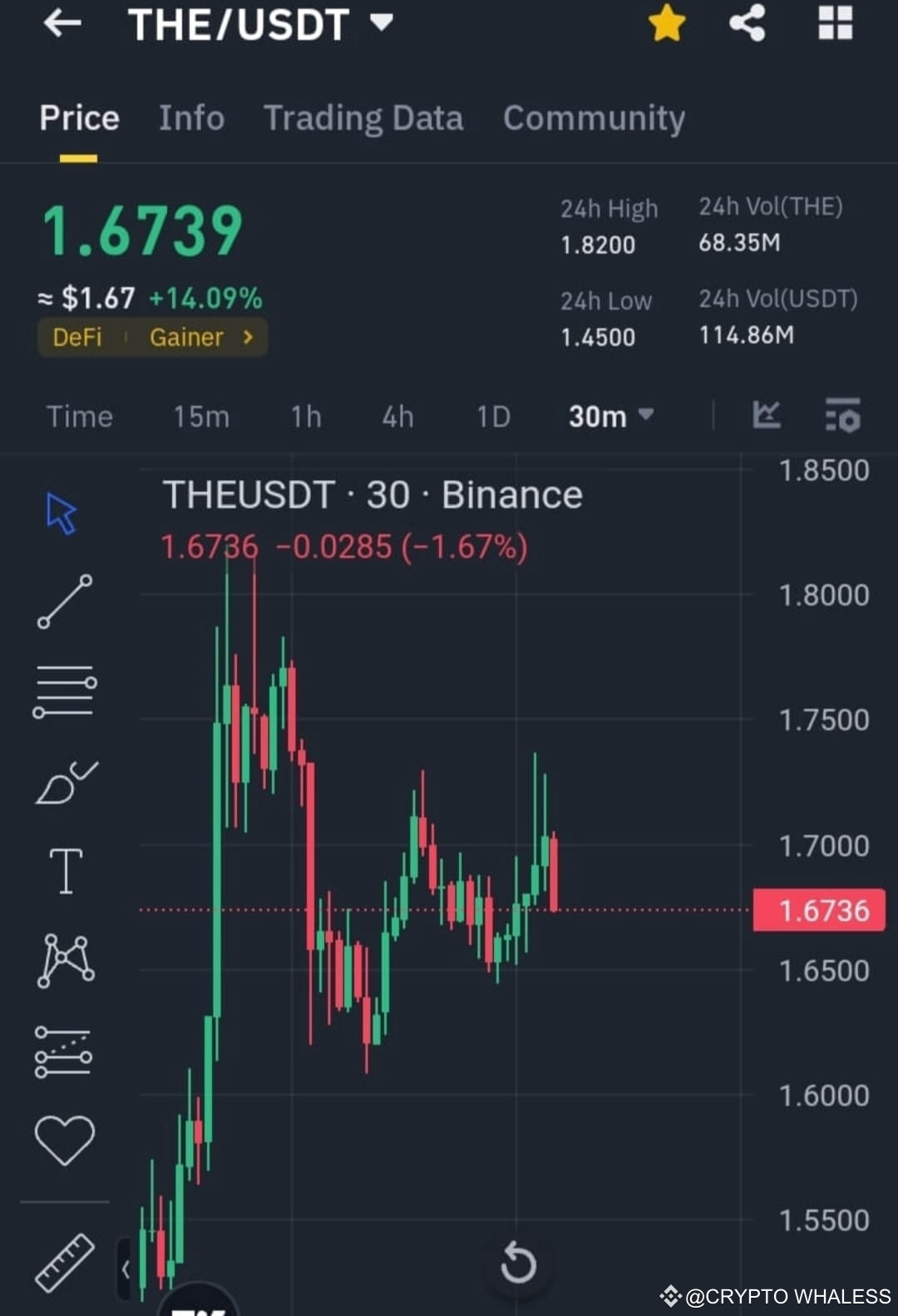Refresh the chart view

519,1263
